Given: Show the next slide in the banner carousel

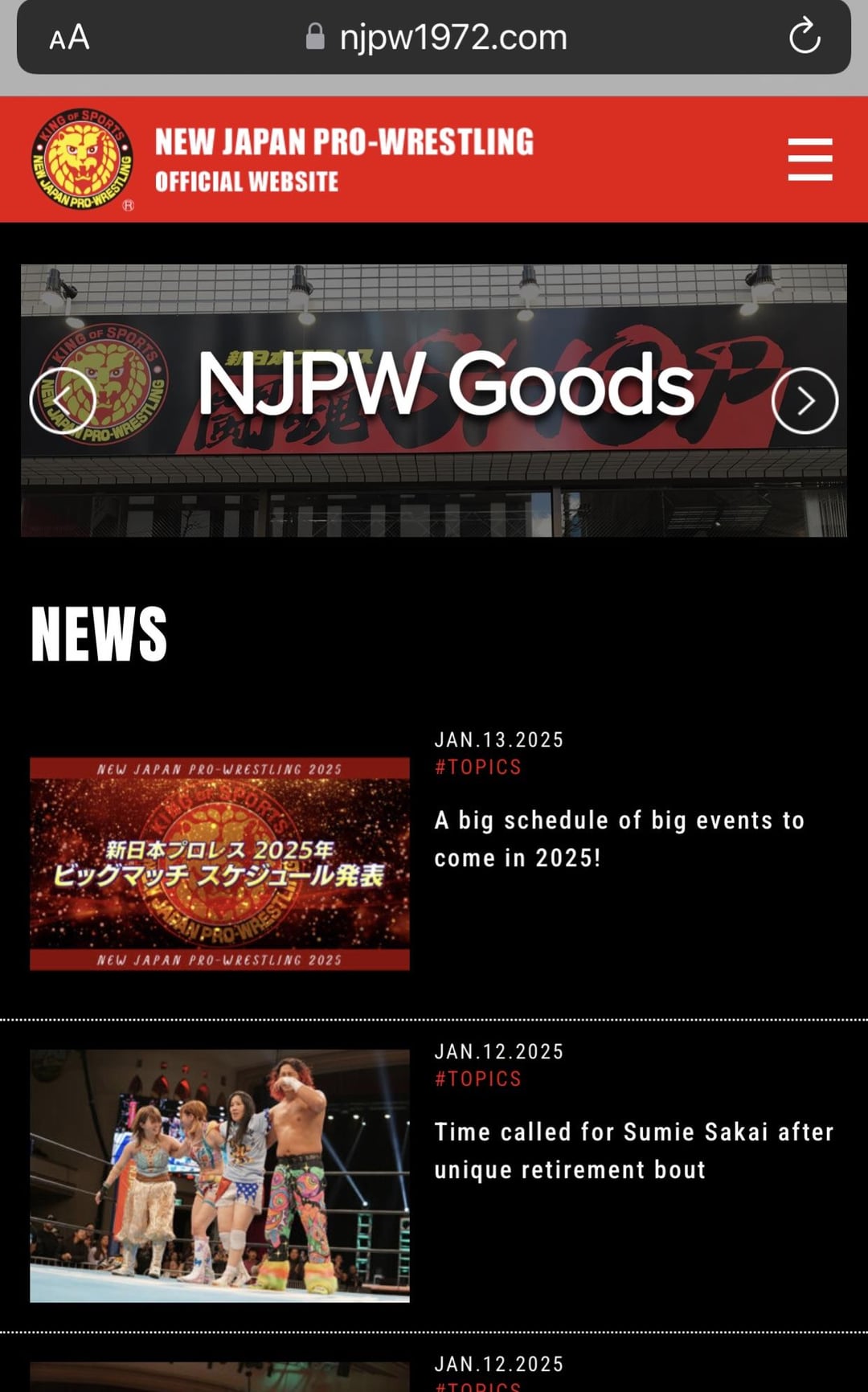Looking at the screenshot, I should click(x=805, y=401).
